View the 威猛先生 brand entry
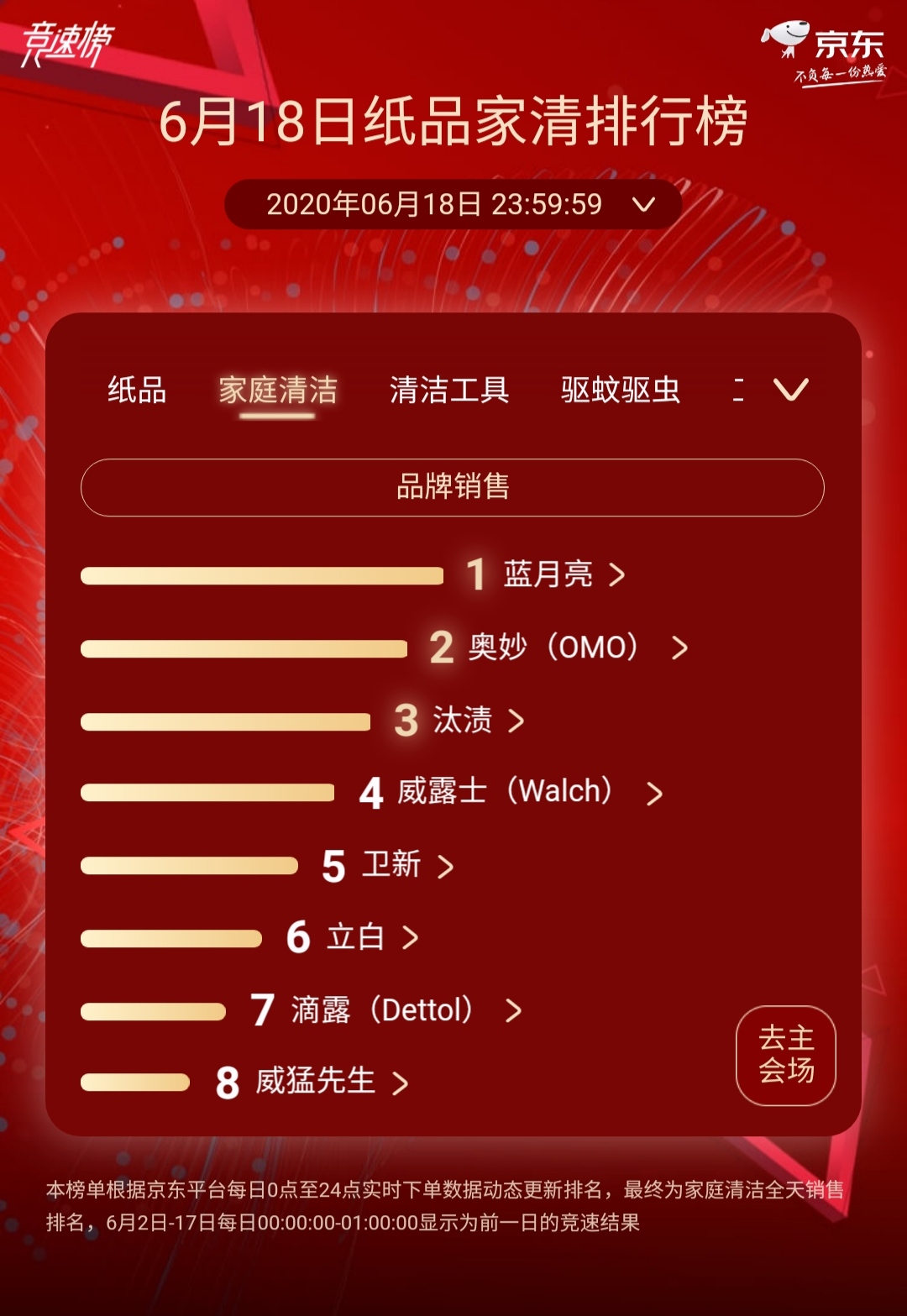 (x=316, y=1083)
